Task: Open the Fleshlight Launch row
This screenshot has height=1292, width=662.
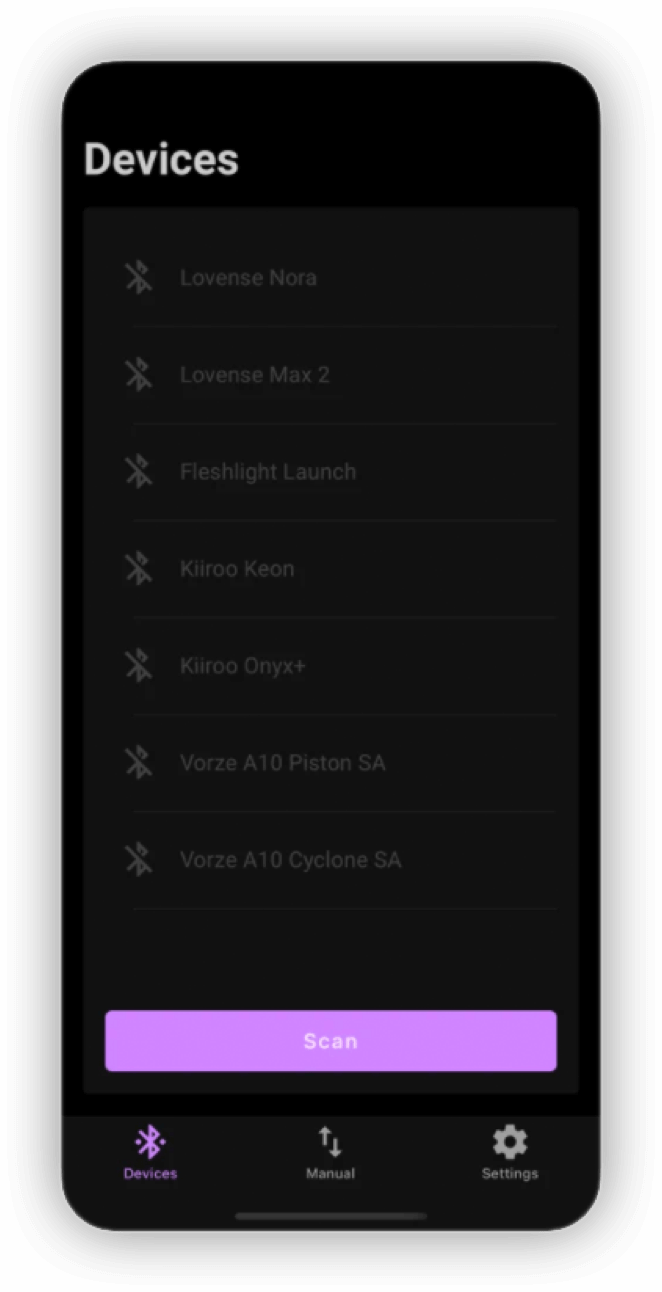Action: click(330, 471)
